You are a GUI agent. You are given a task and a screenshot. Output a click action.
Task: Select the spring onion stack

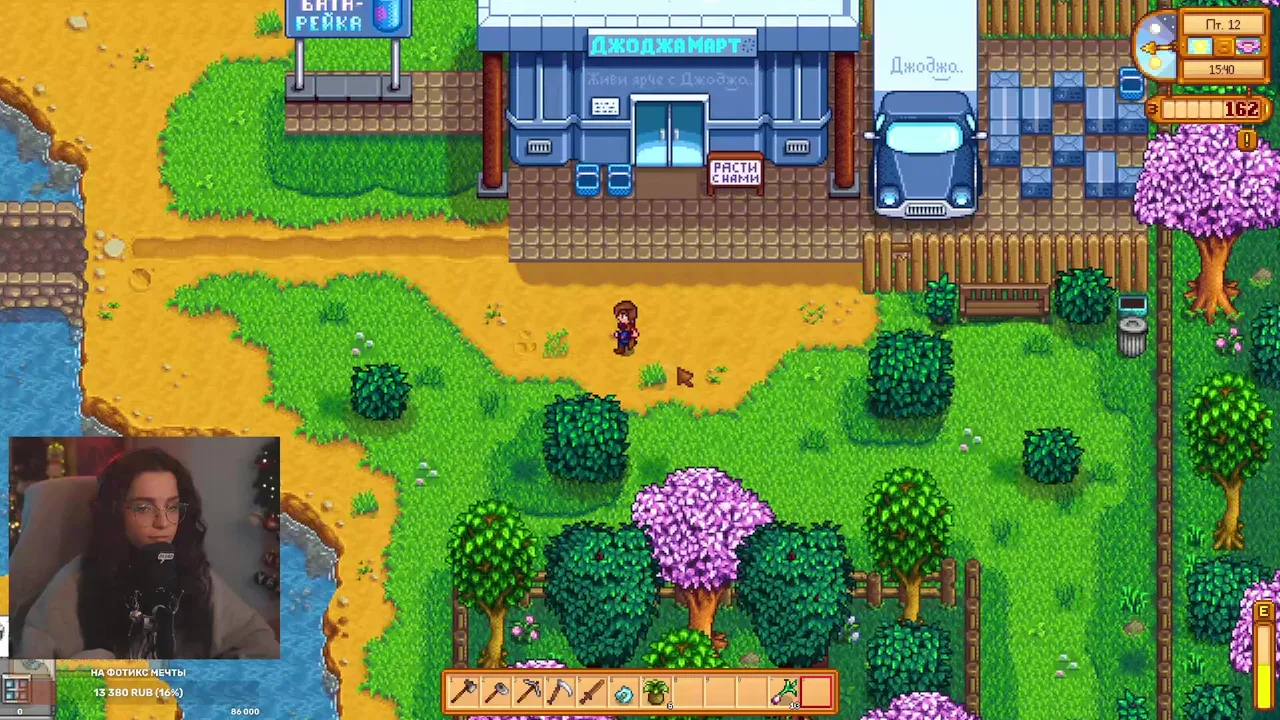(785, 692)
